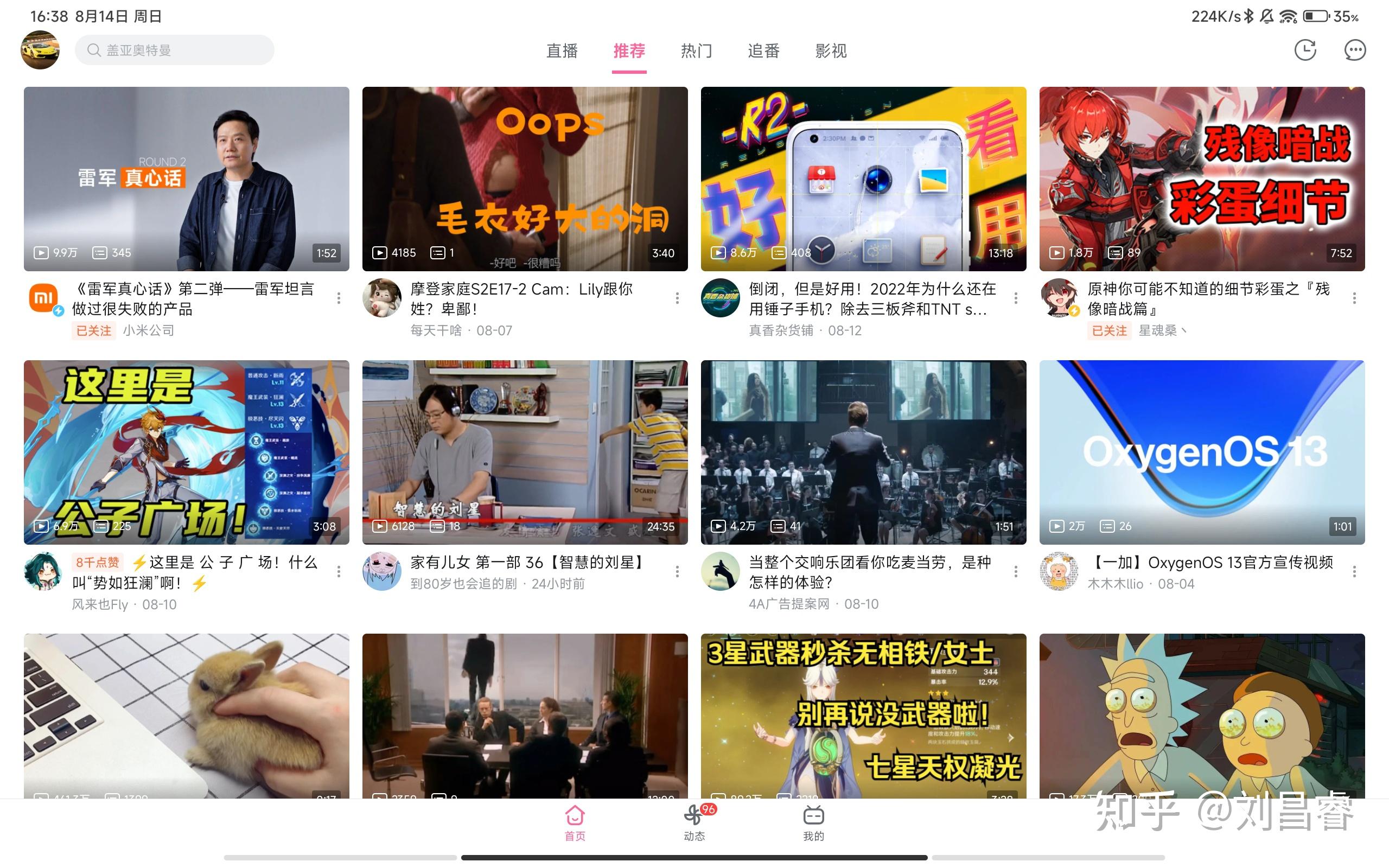Switch to the 直播 tab
Screen dimensions: 1389x868
coord(562,50)
